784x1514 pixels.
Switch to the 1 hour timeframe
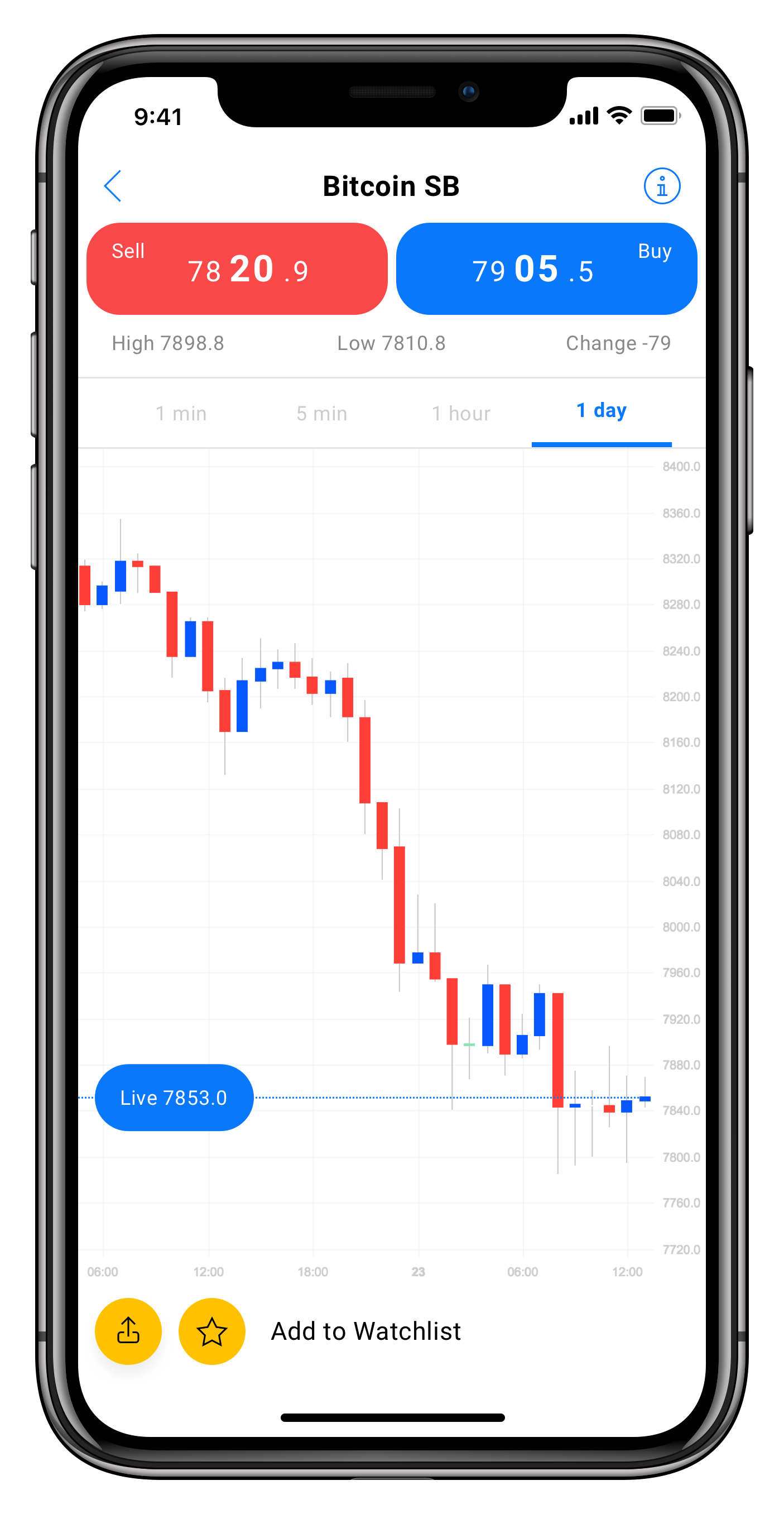coord(461,413)
